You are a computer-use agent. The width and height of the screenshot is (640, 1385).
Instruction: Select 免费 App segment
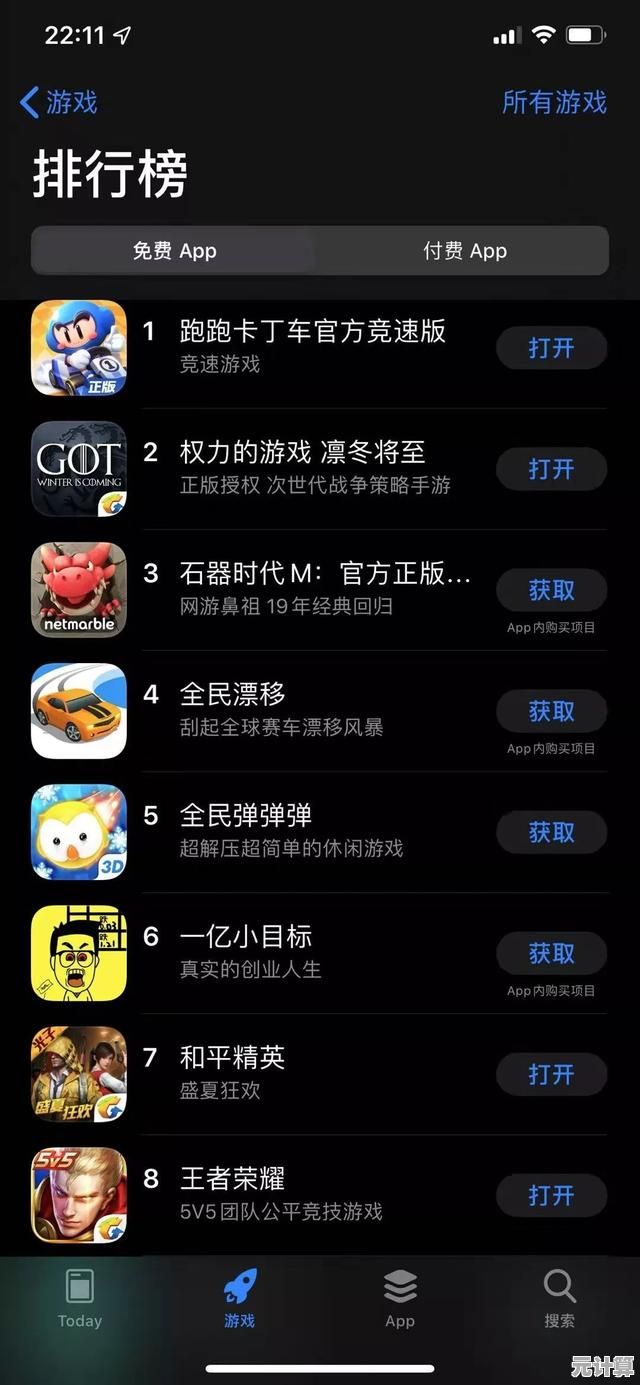(x=175, y=251)
